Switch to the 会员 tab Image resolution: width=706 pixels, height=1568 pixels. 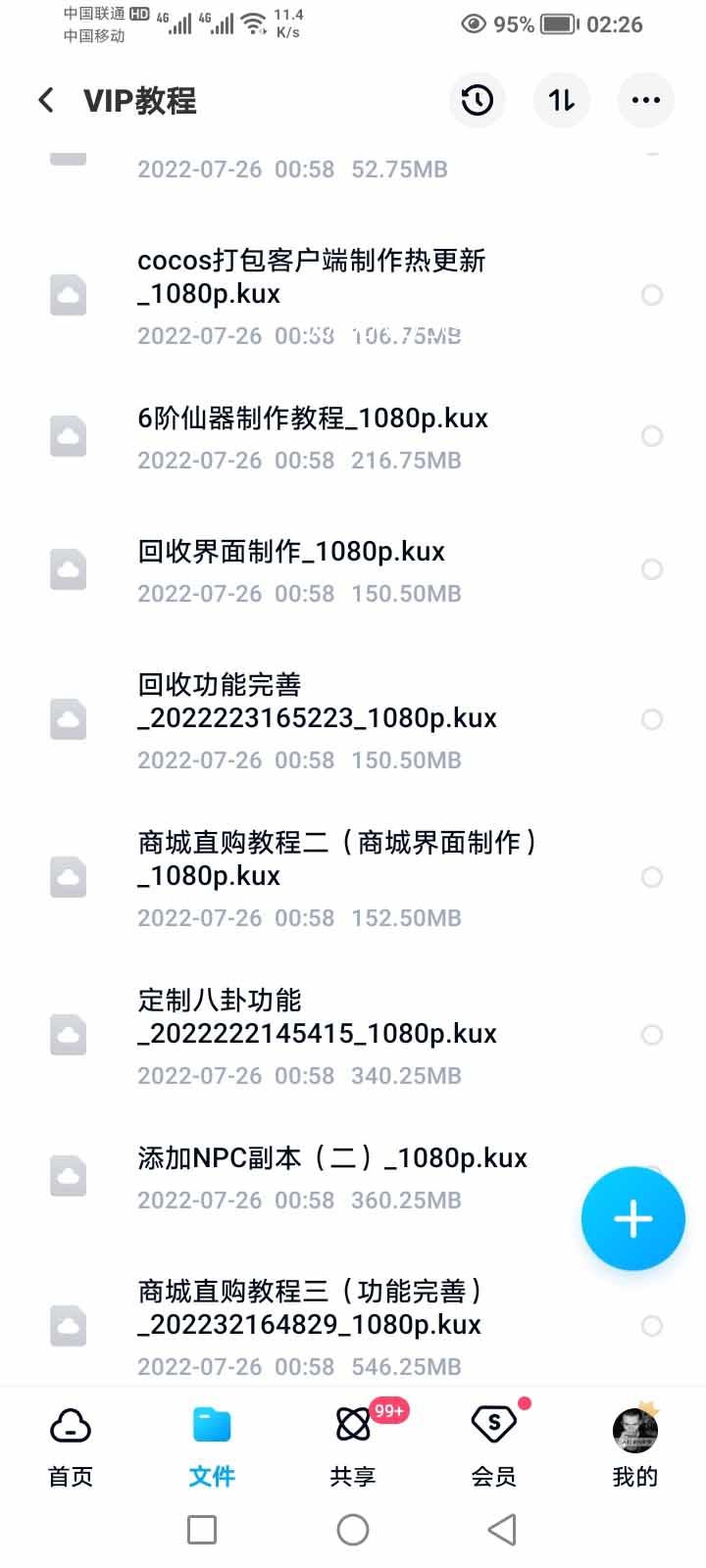point(493,1446)
